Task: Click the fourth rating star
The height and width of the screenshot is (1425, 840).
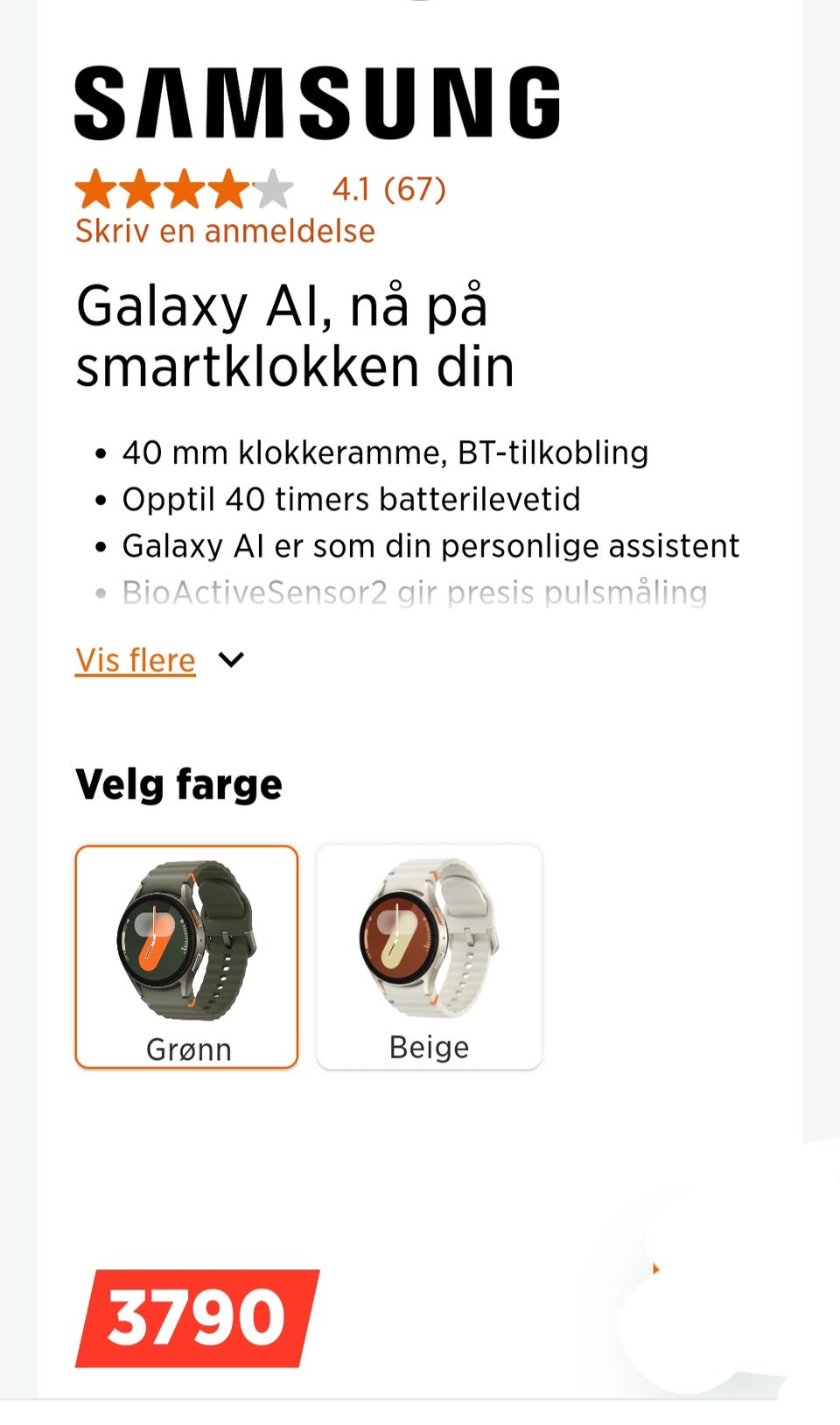Action: click(x=228, y=188)
